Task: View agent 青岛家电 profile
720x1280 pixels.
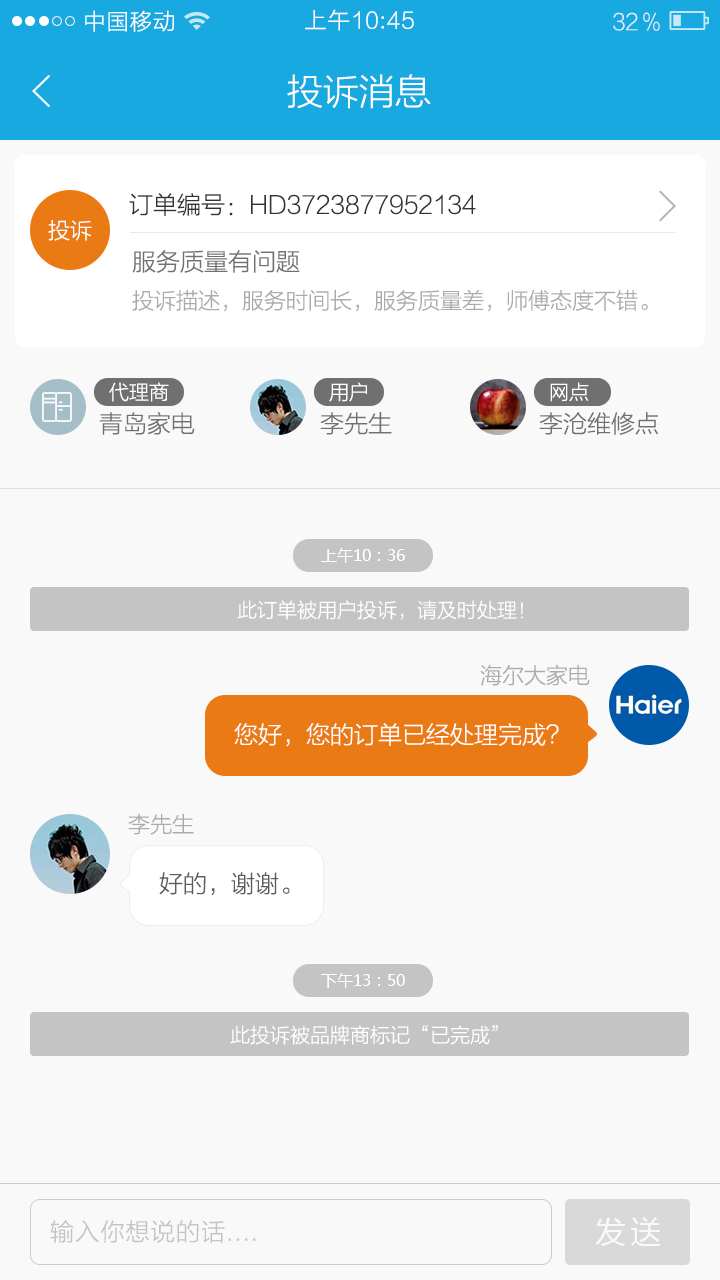Action: point(112,408)
